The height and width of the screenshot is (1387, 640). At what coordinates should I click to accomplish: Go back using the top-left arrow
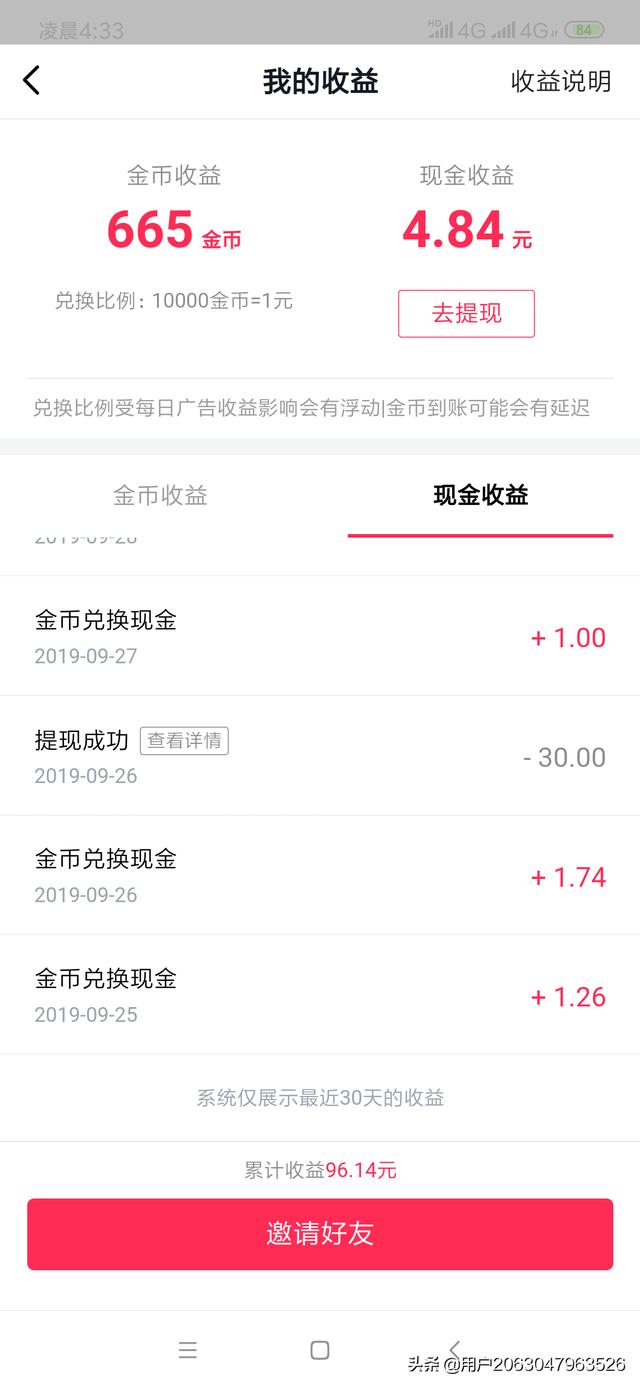coord(32,81)
